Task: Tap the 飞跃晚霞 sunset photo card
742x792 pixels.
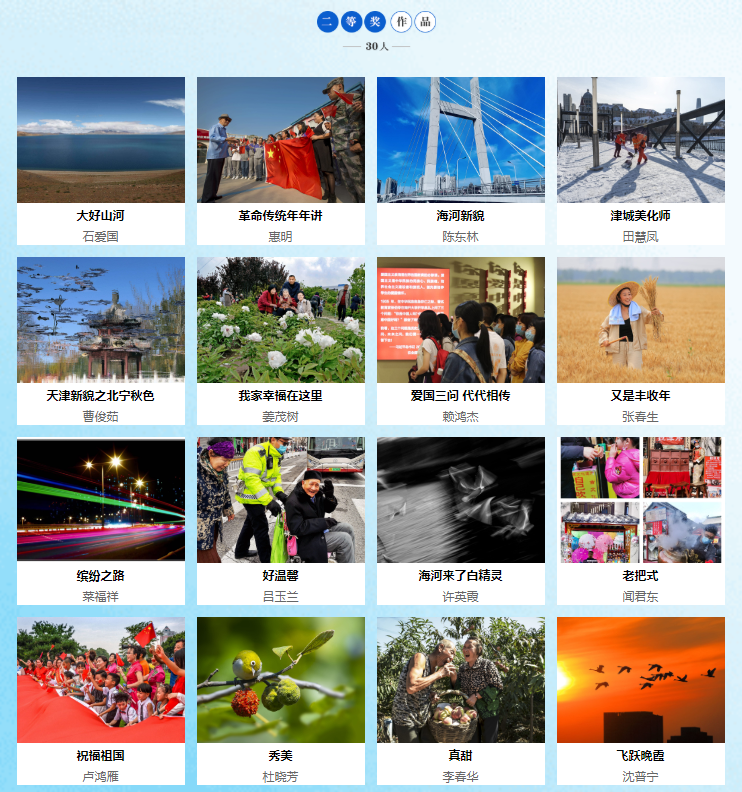Action: [x=641, y=680]
